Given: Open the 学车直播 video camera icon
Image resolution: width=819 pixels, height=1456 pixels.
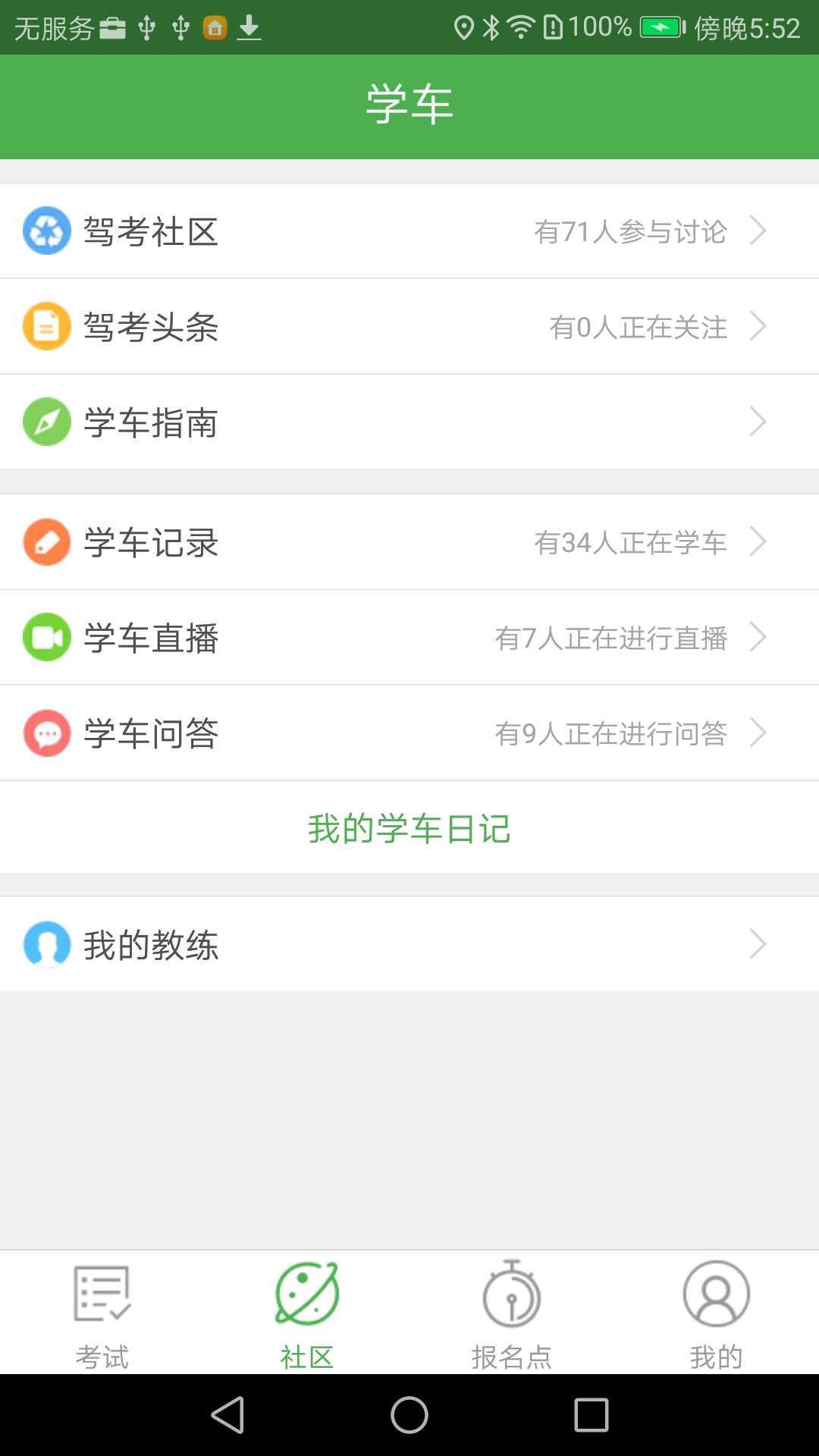Looking at the screenshot, I should [x=47, y=637].
